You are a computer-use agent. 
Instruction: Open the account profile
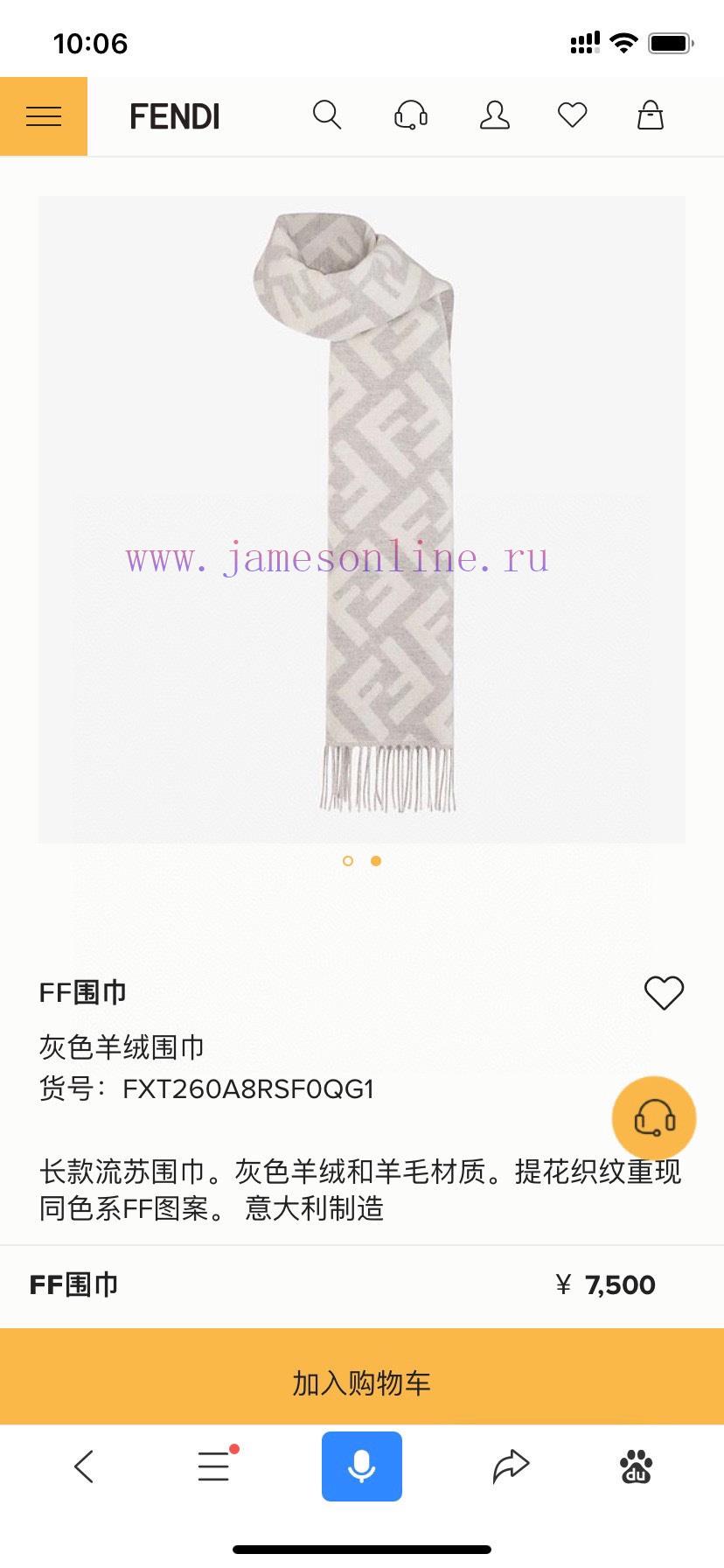click(x=495, y=115)
